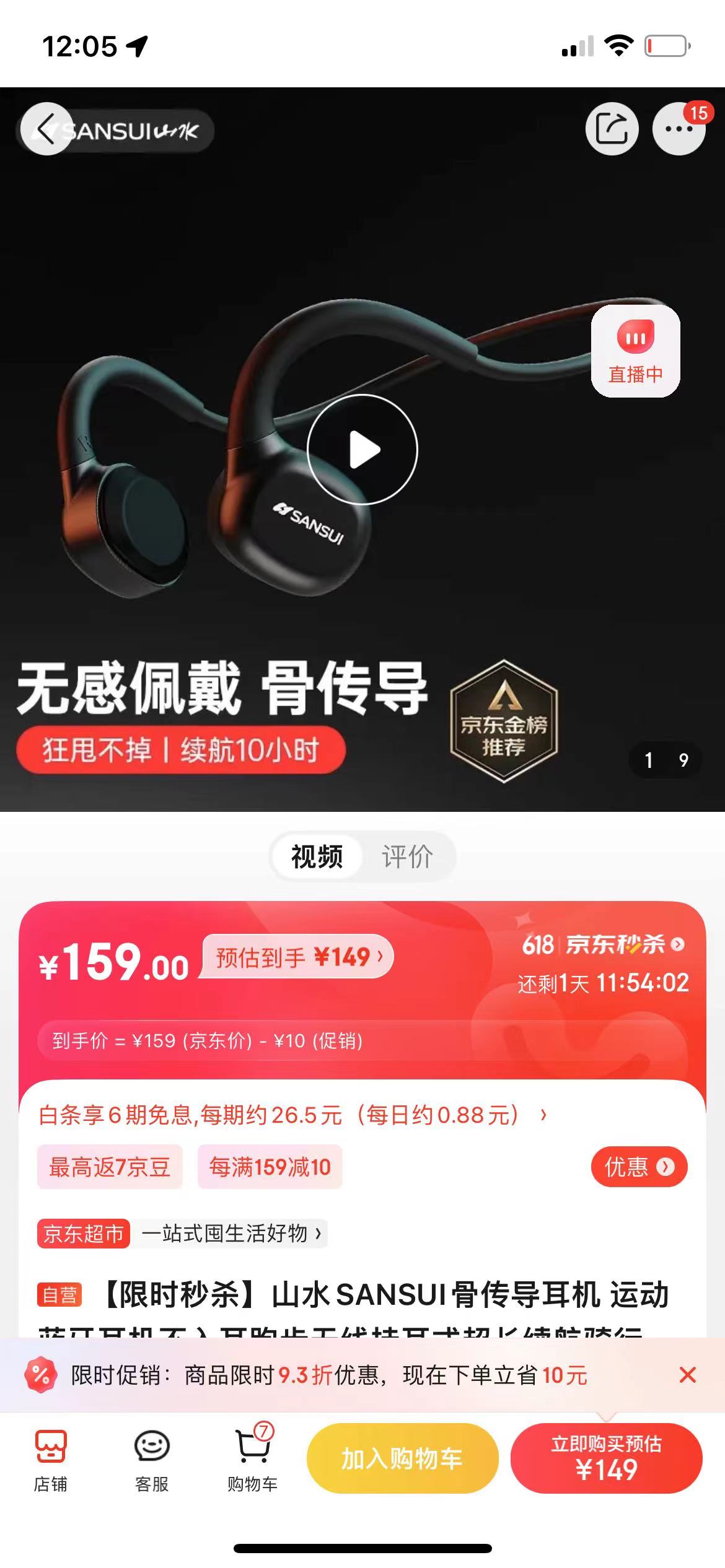
Task: Open 京东超市 一站式囤生活好物 link
Action: coord(182,1234)
